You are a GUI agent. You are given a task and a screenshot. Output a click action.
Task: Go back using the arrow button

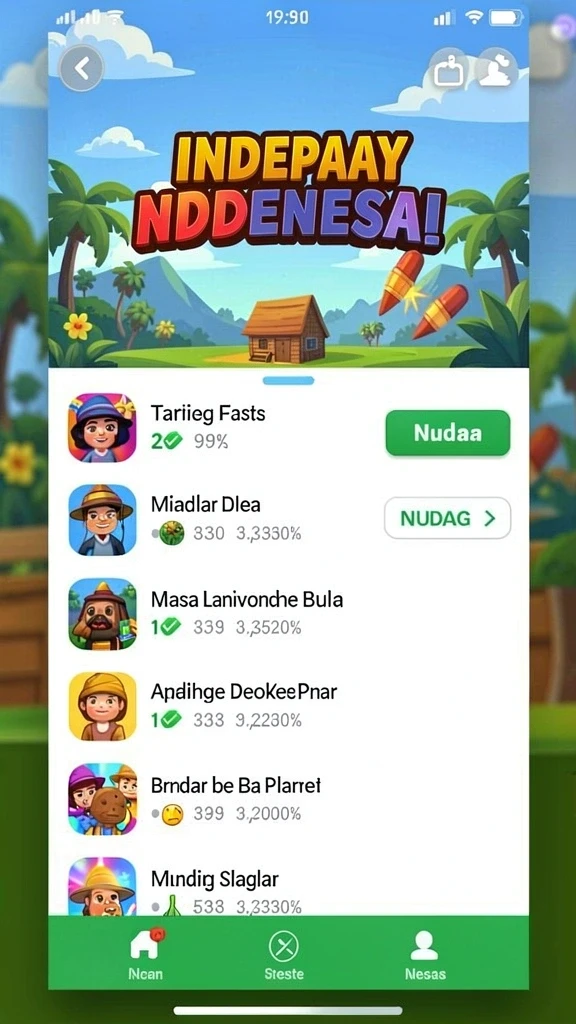[x=82, y=68]
